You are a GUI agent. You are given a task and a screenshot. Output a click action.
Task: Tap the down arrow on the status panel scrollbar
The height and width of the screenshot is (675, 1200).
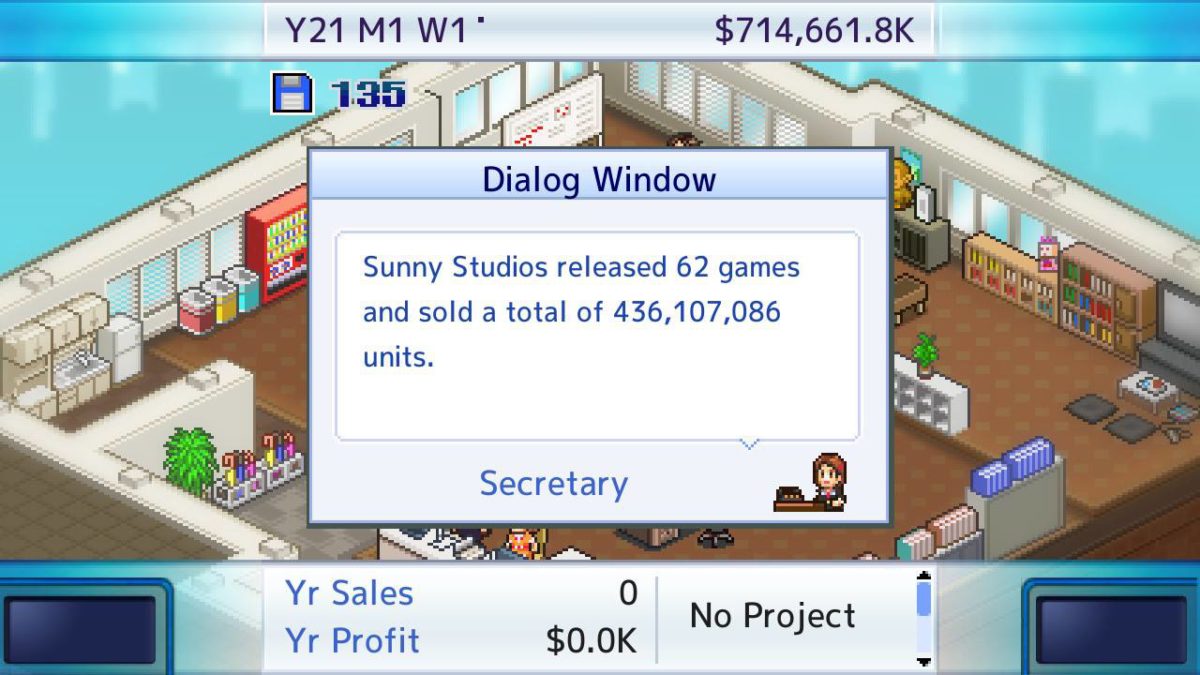point(924,661)
